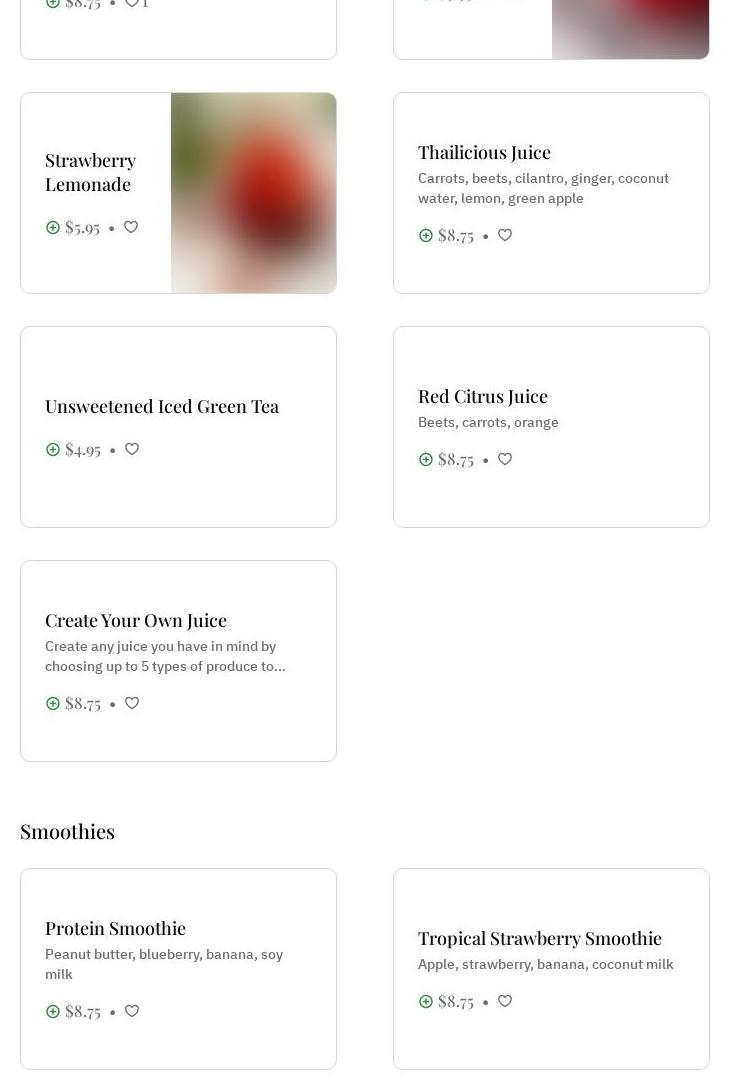Like the Protein Smoothie
The width and height of the screenshot is (750, 1082).
point(132,1011)
